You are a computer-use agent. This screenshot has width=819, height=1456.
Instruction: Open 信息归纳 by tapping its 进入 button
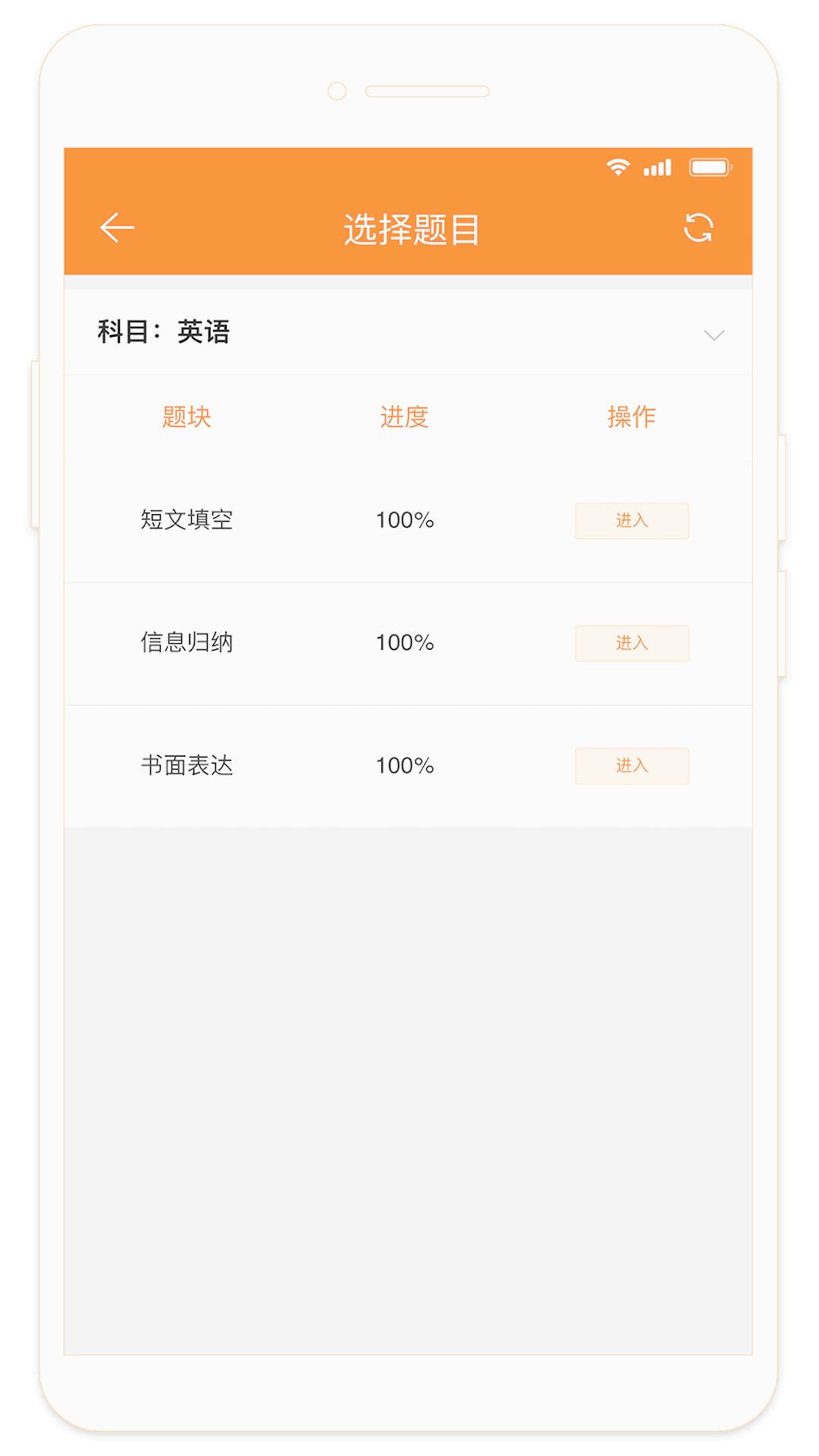pyautogui.click(x=632, y=643)
